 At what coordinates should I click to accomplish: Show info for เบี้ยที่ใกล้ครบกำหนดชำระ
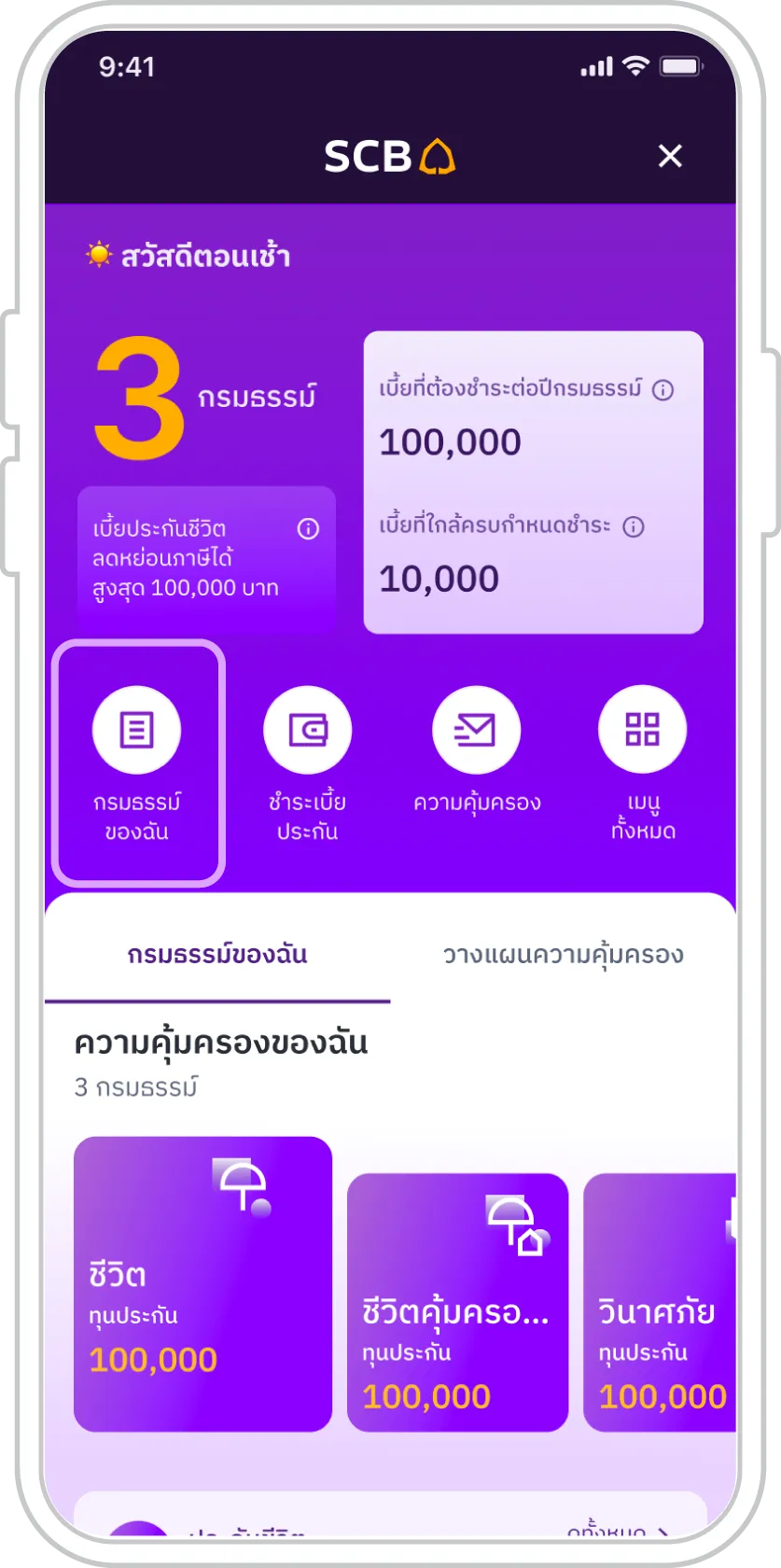tap(634, 526)
